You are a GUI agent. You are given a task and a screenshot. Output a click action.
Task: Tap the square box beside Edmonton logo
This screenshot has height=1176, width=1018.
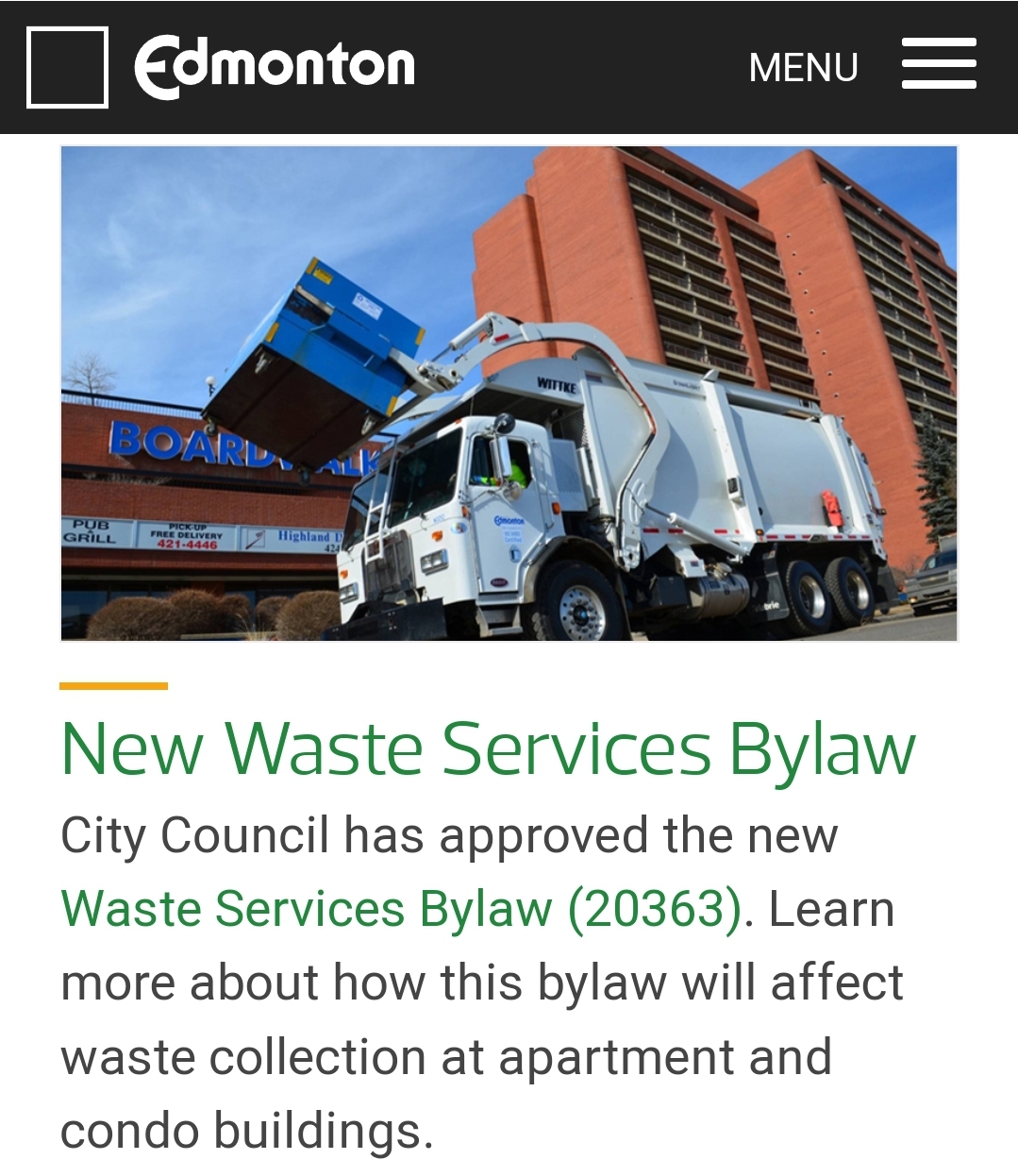(67, 67)
